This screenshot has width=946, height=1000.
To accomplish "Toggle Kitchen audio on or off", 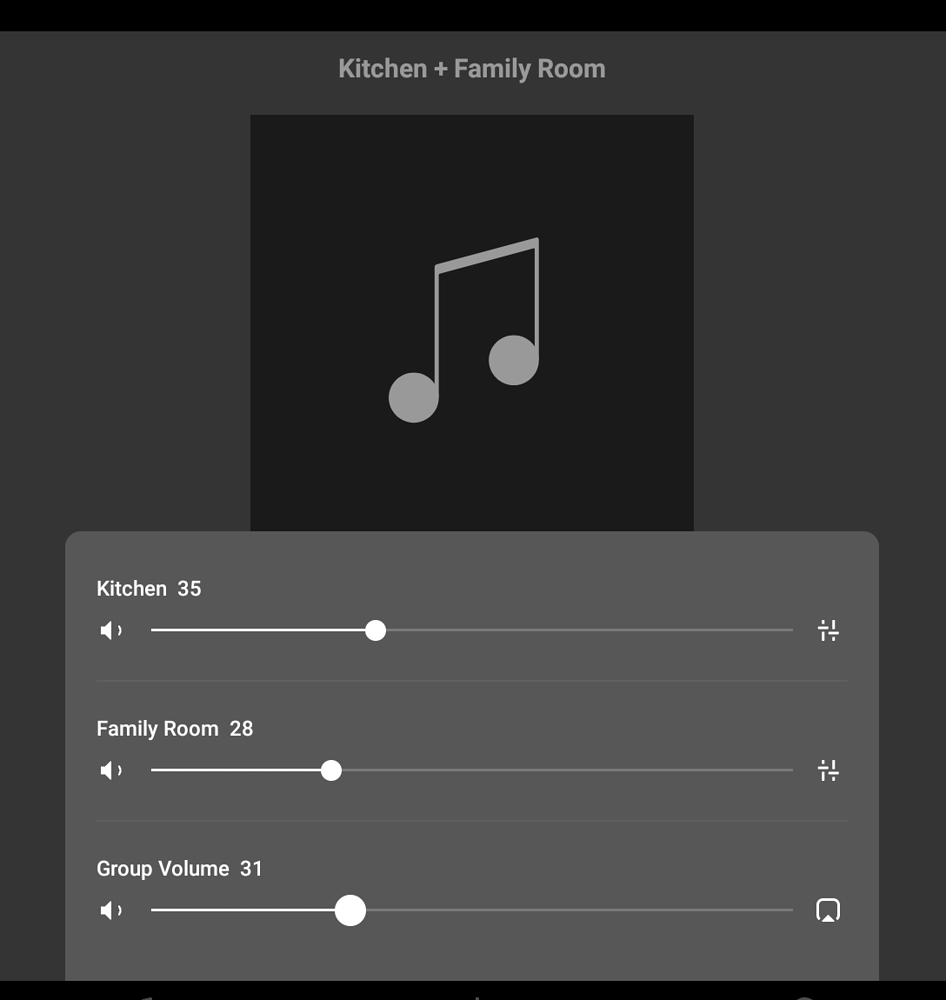I will [x=110, y=630].
